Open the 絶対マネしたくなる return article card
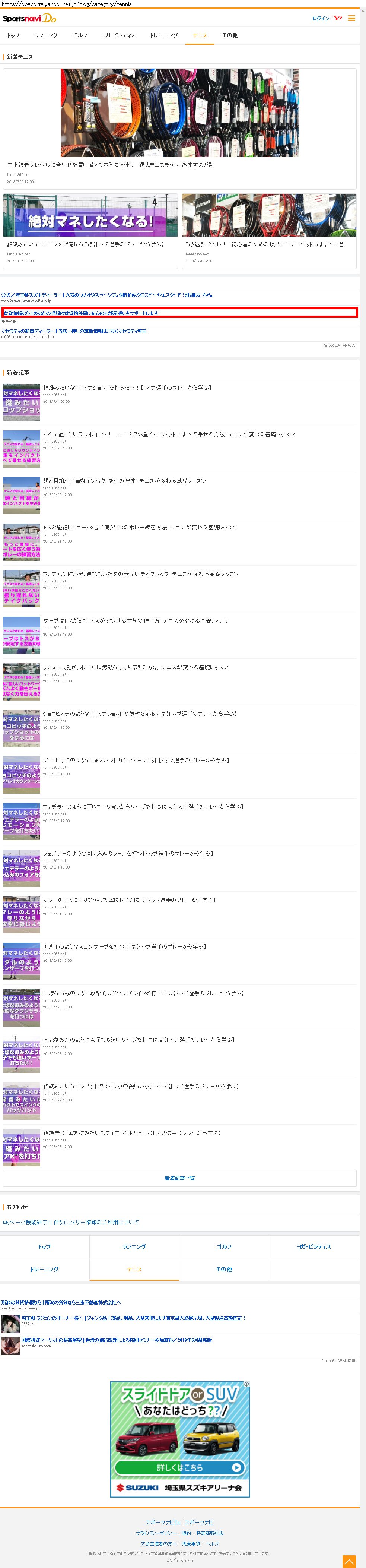This screenshot has height=1568, width=366. pos(90,225)
